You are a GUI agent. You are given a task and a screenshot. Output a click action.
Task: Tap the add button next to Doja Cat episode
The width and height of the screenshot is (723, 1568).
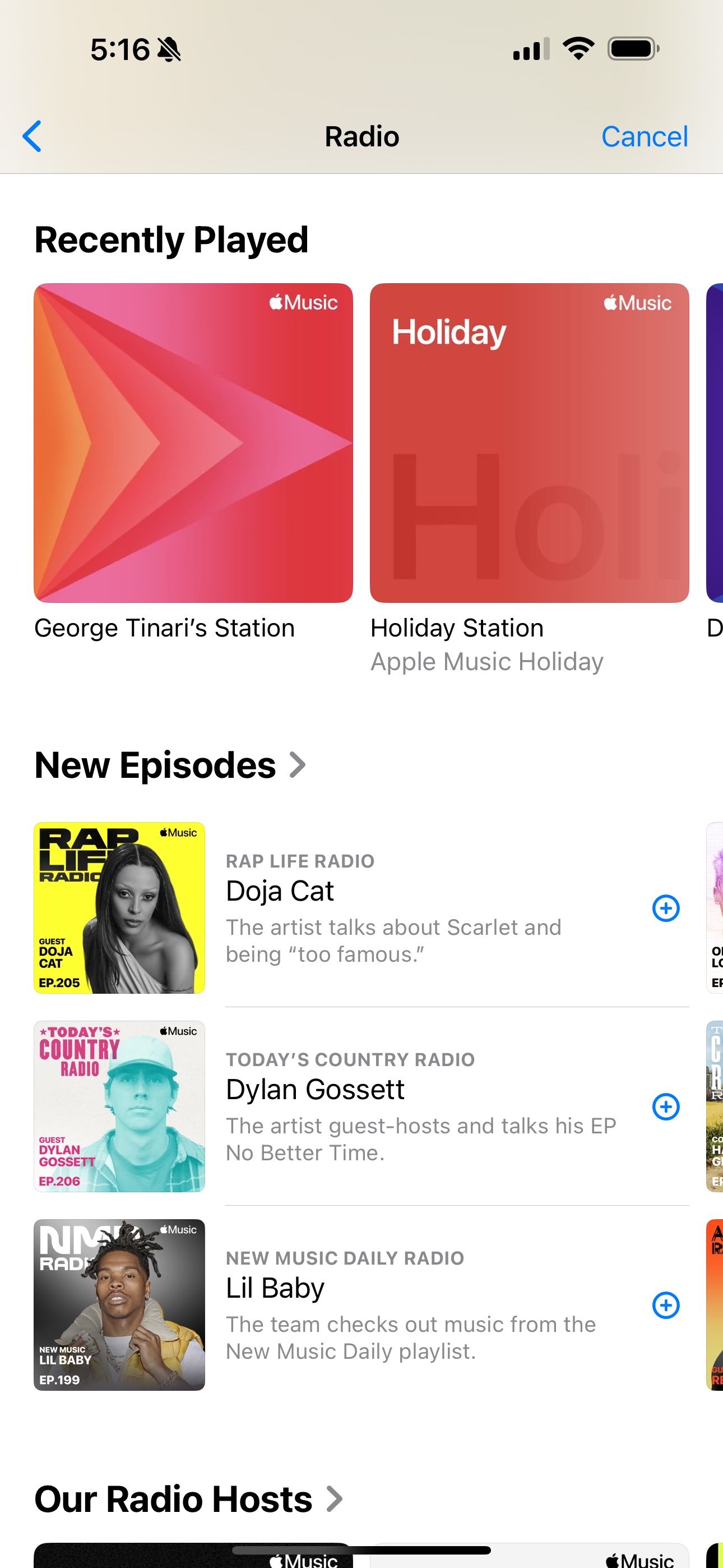pos(666,907)
